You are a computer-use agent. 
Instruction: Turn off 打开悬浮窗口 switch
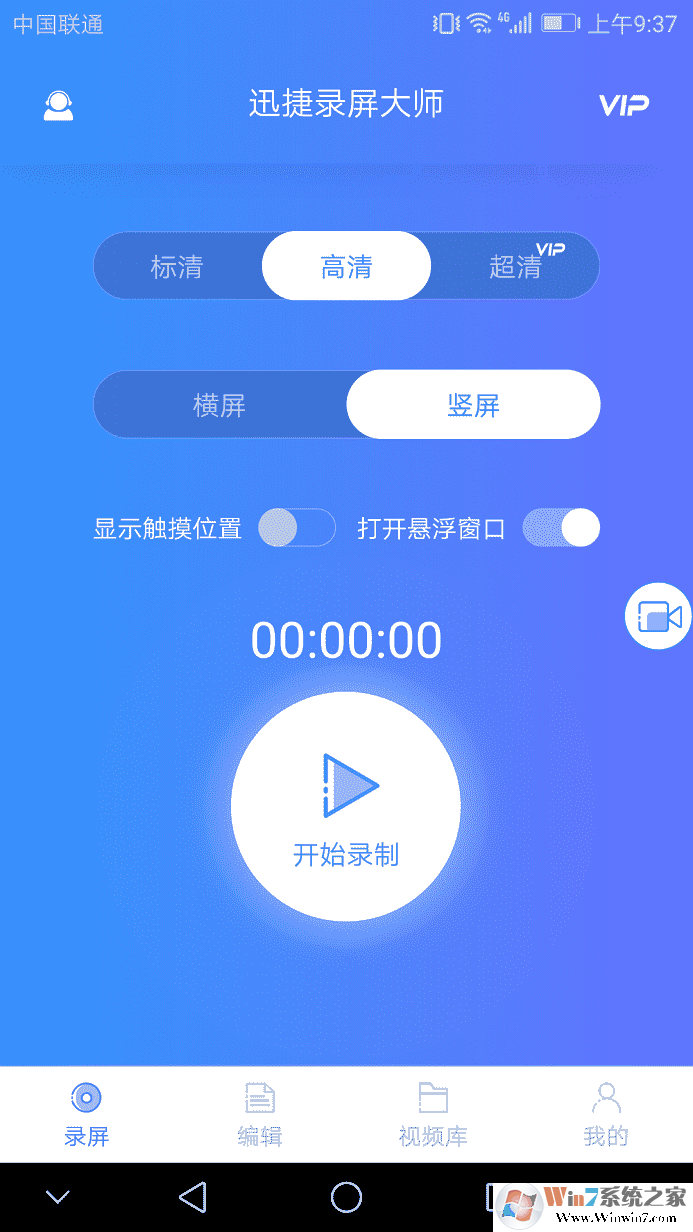click(561, 528)
